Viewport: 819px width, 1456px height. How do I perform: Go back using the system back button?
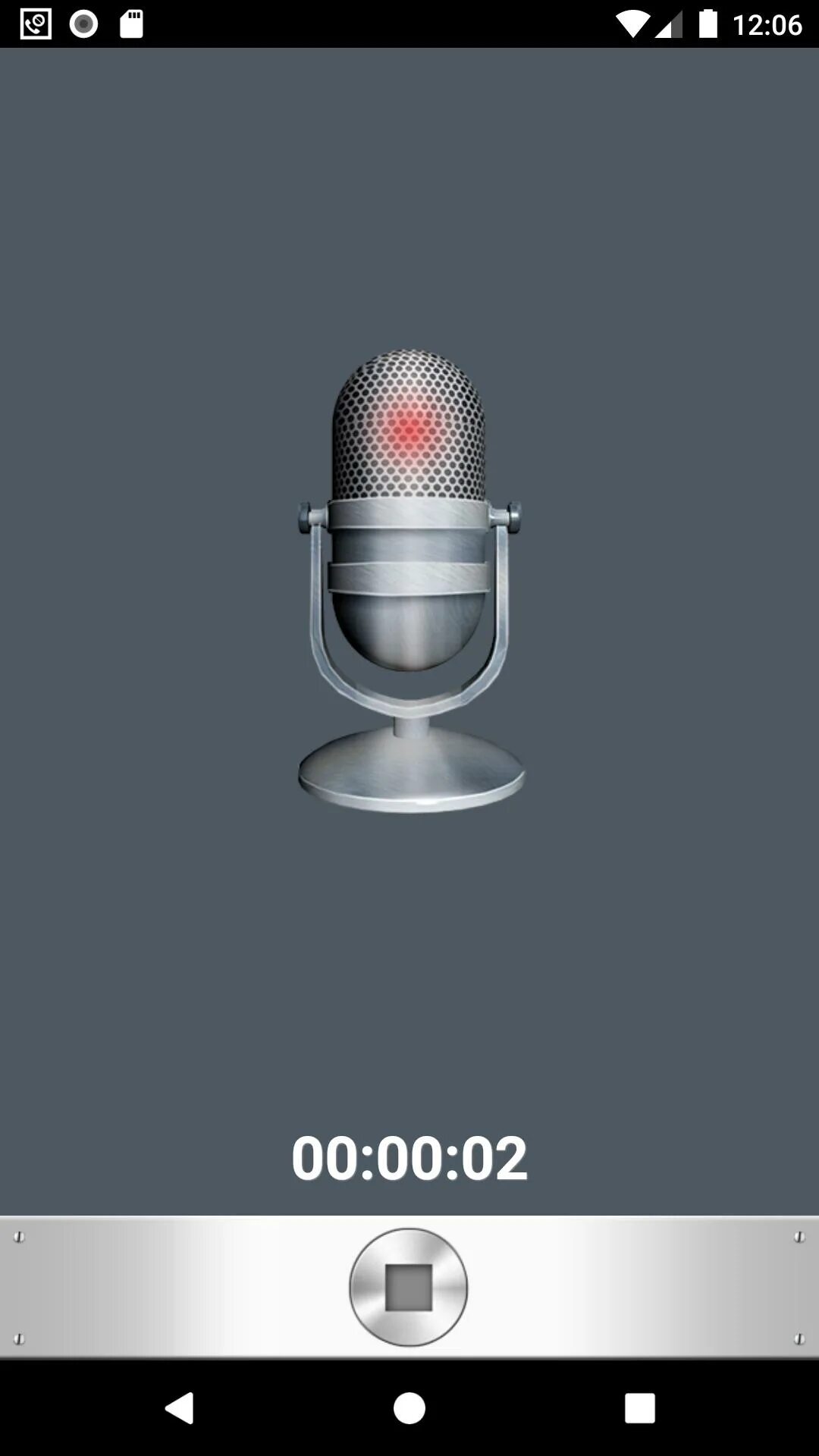tap(180, 1408)
